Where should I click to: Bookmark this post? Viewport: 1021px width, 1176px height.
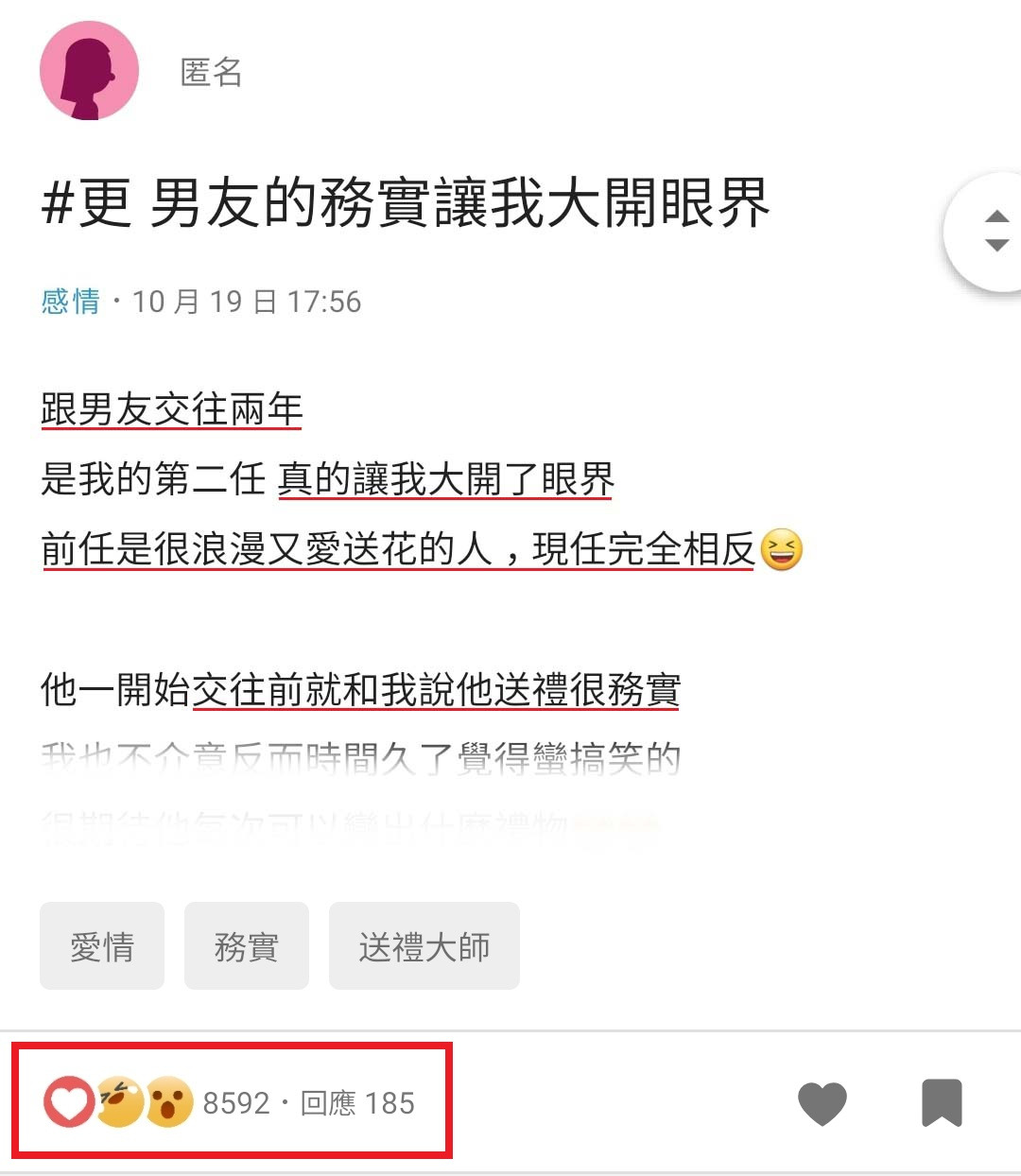[941, 1103]
